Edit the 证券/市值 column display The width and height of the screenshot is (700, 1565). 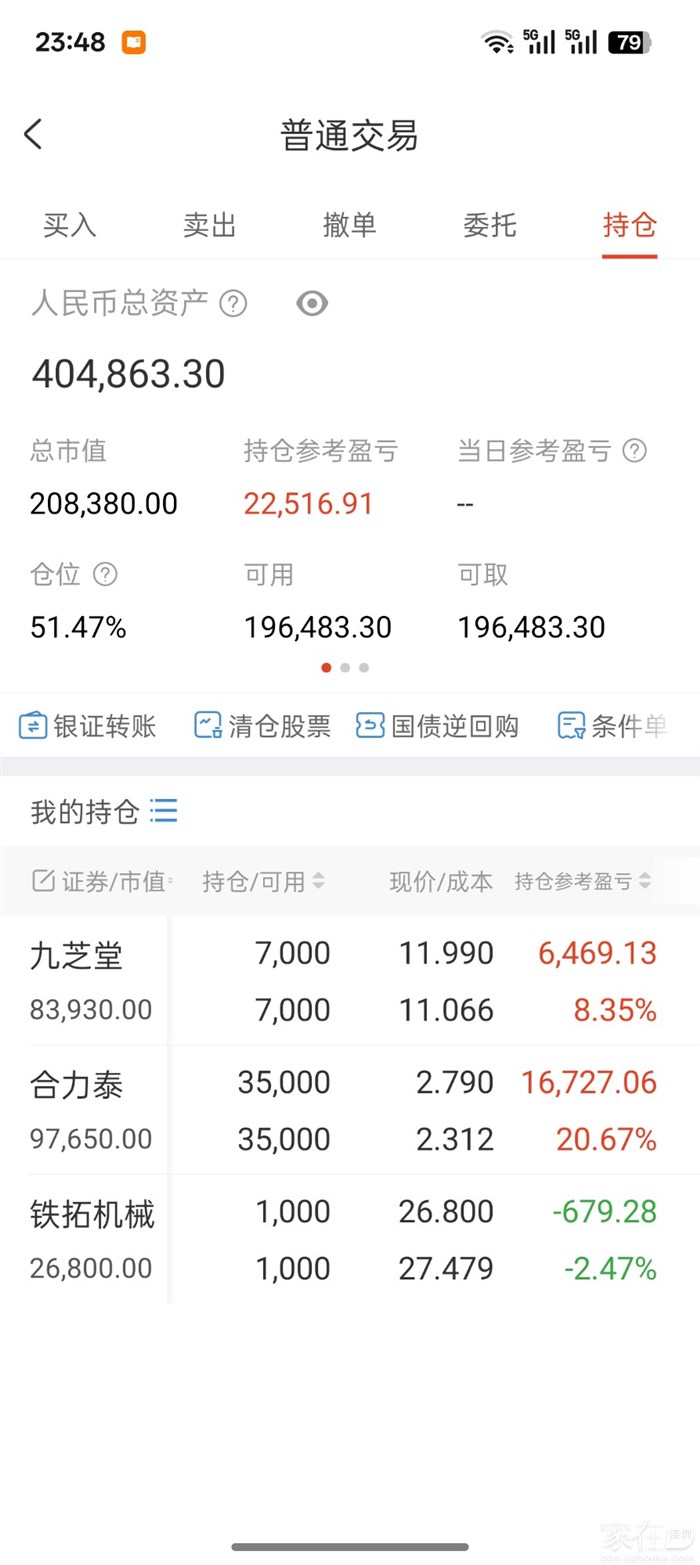(44, 881)
